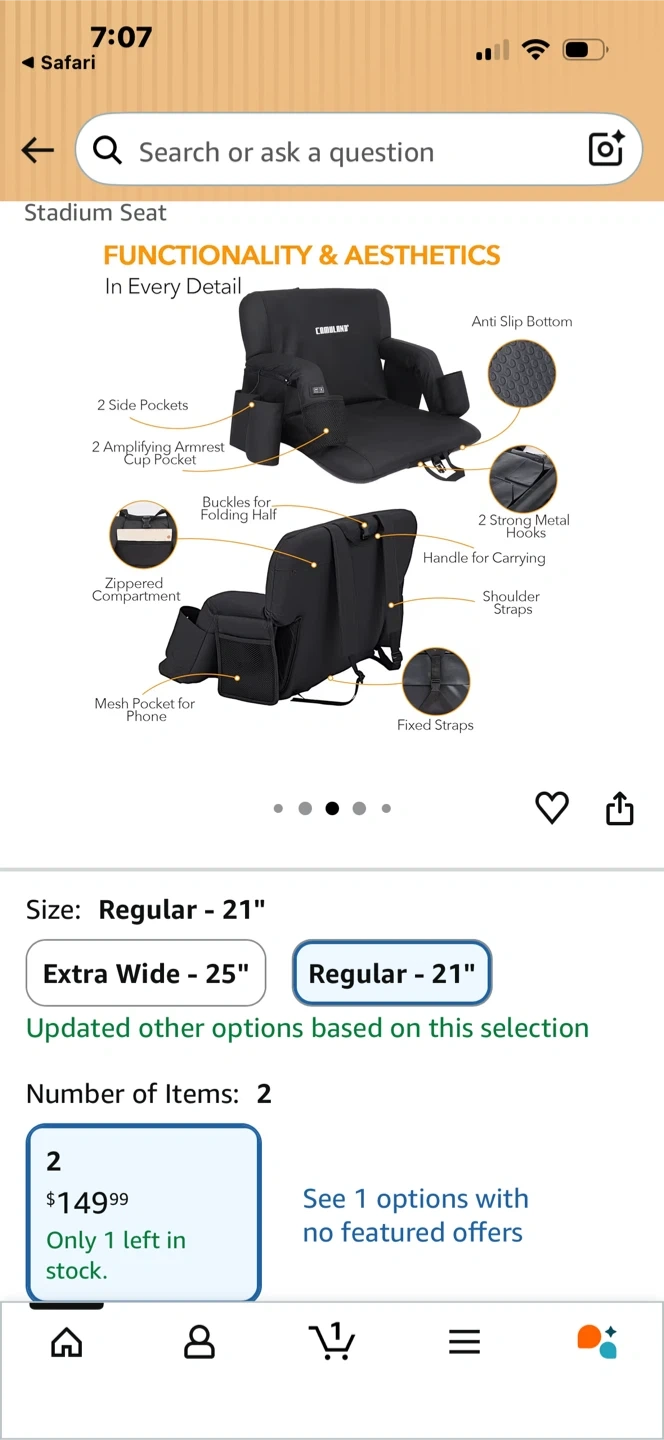Open the camera lens search icon
Viewport: 664px width, 1440px height.
coord(606,149)
